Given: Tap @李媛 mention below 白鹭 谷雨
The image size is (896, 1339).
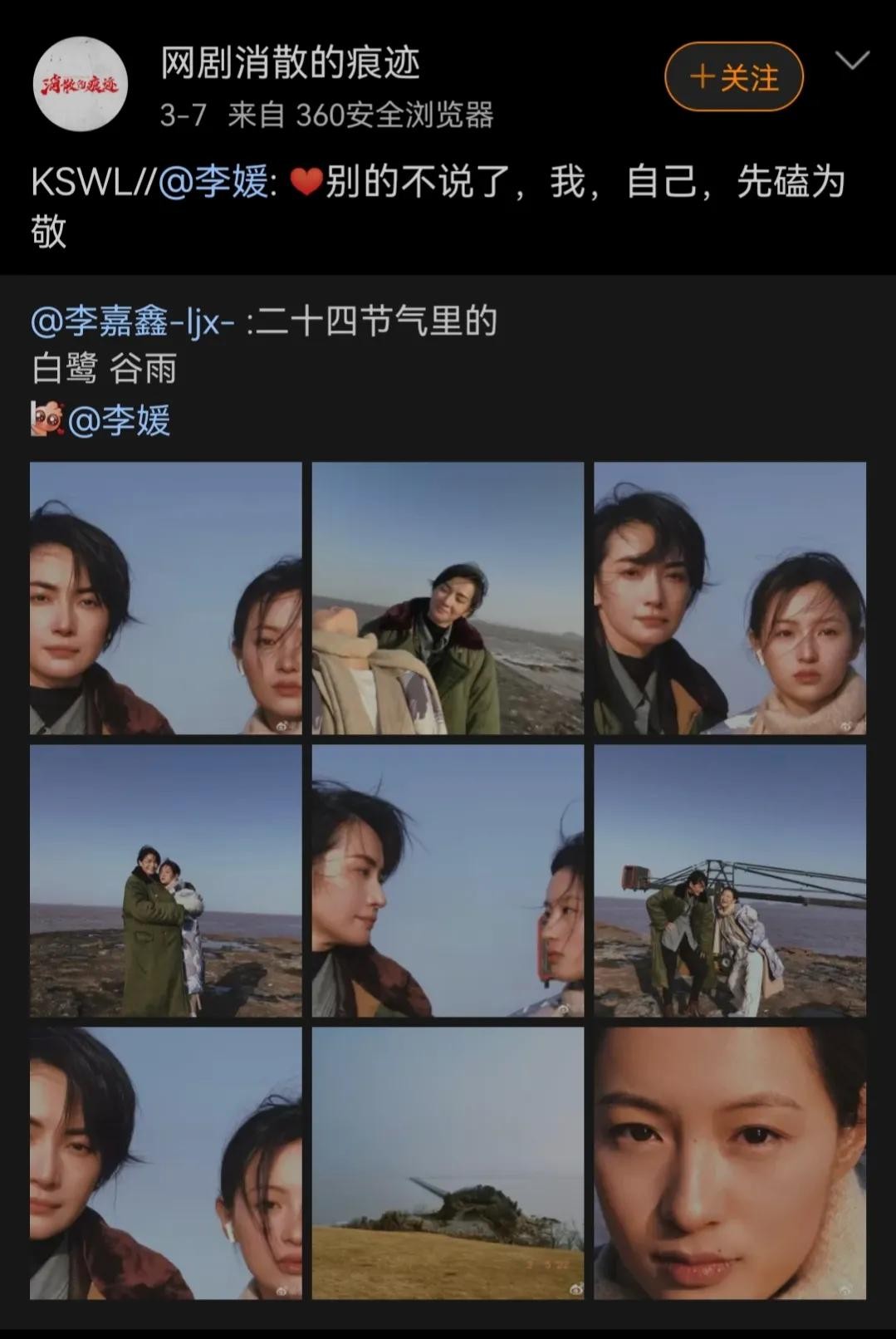Looking at the screenshot, I should pos(119,420).
